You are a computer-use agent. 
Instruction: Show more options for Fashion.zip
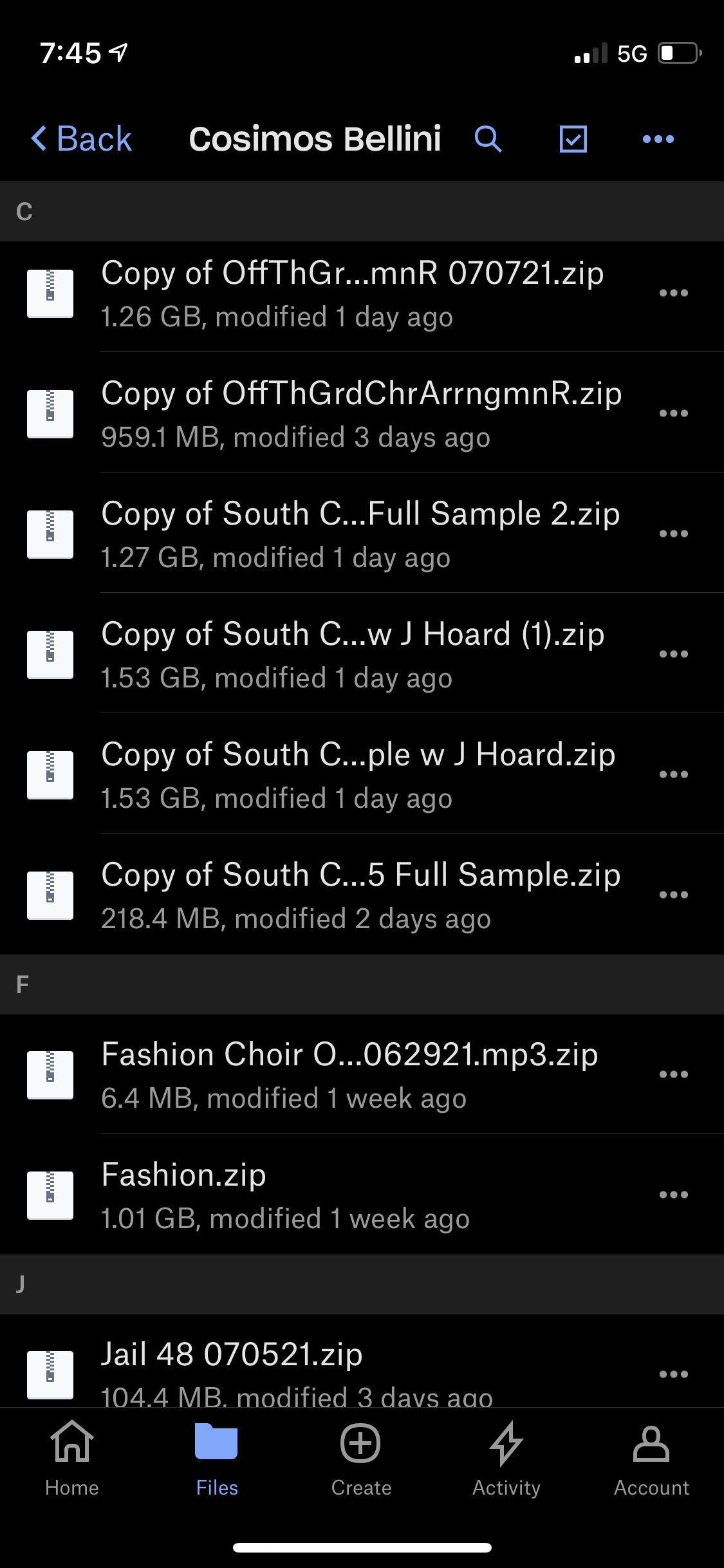pos(674,1195)
